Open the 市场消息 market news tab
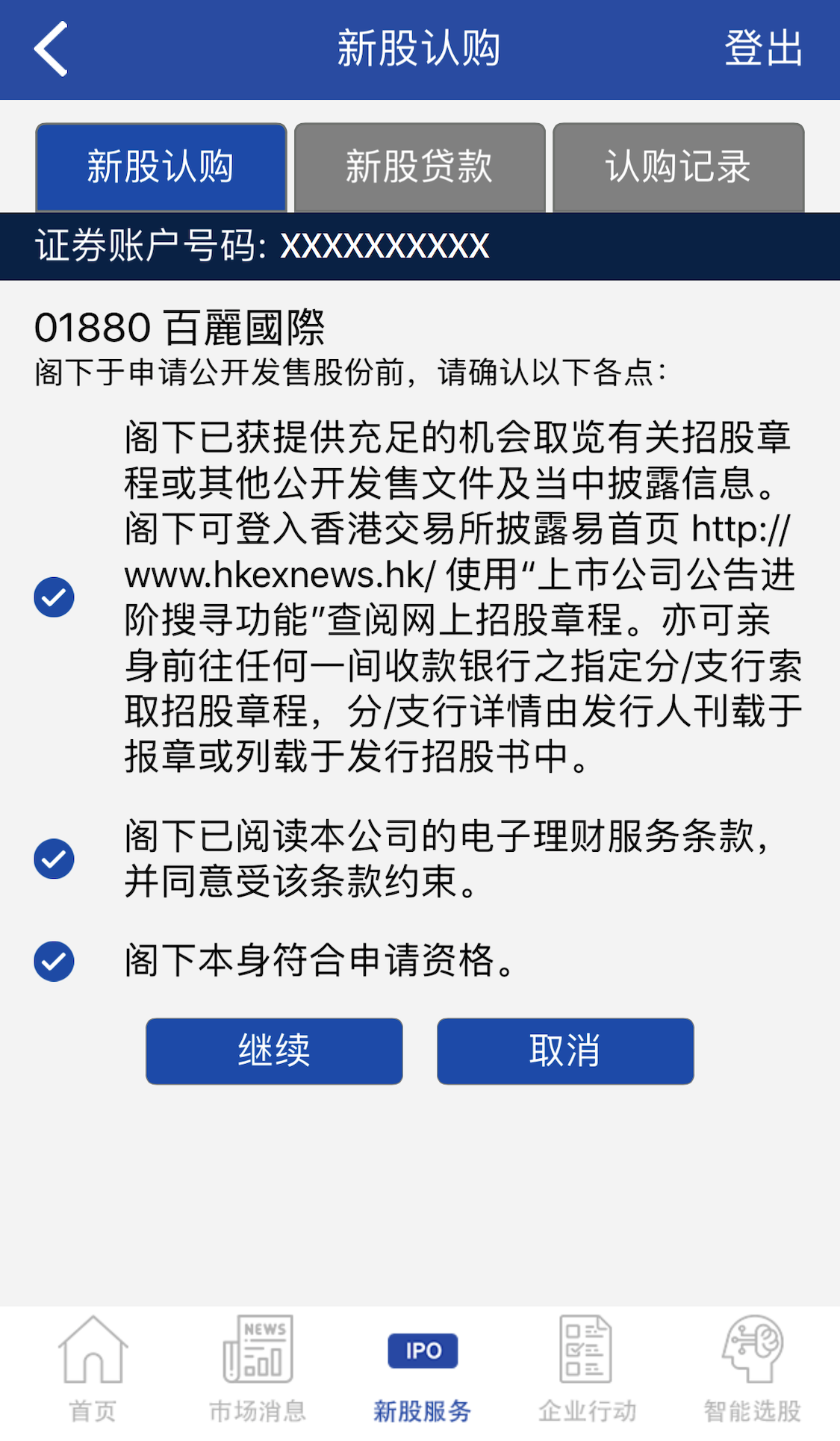This screenshot has width=840, height=1441. tap(258, 1370)
